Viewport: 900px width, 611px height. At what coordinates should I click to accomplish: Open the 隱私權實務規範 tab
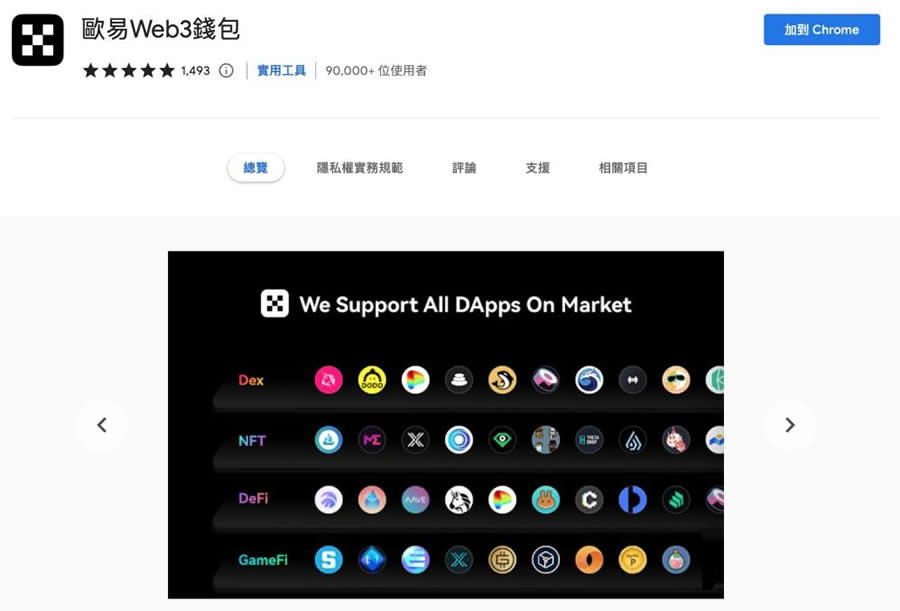[360, 168]
